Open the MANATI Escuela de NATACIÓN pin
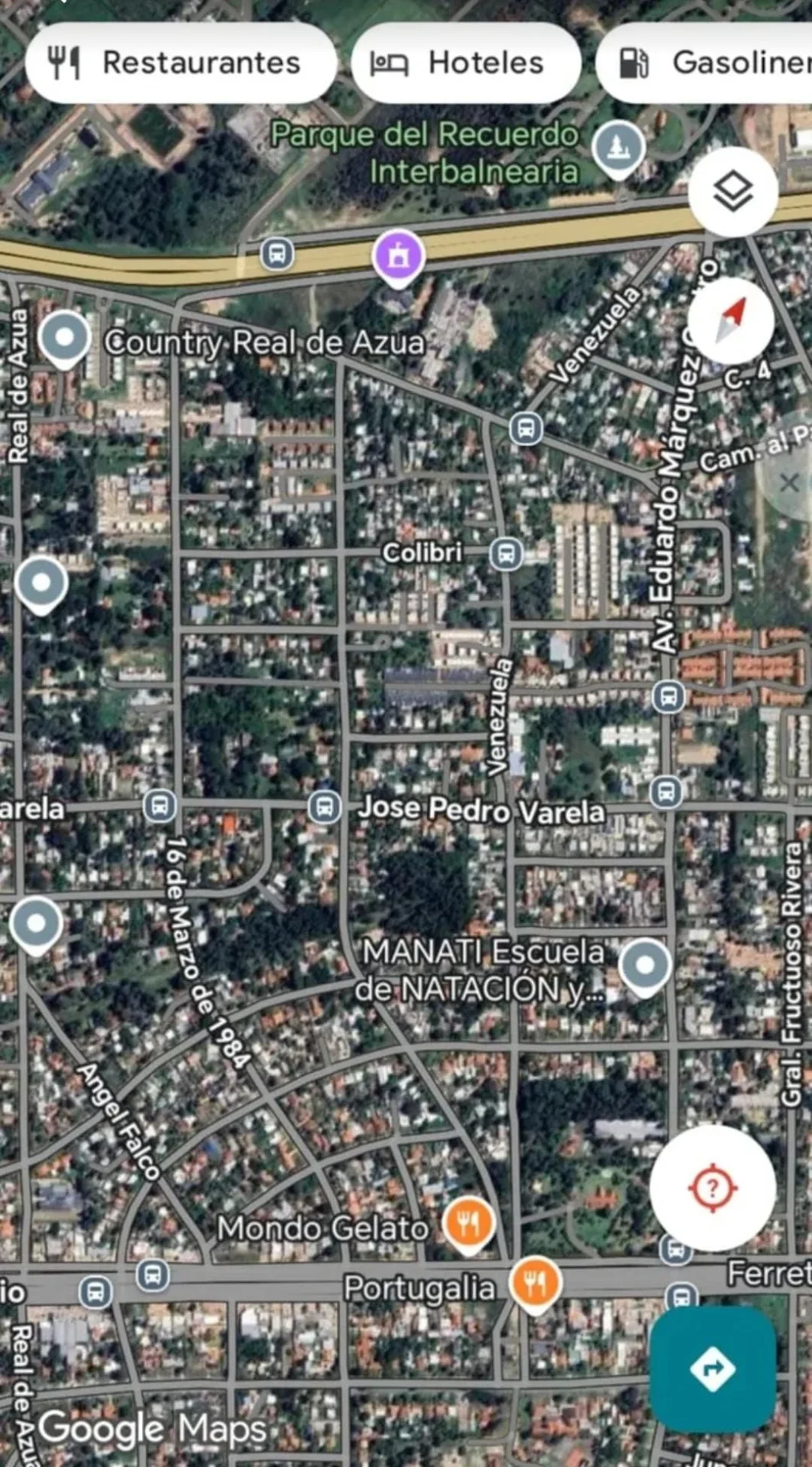 pos(645,965)
